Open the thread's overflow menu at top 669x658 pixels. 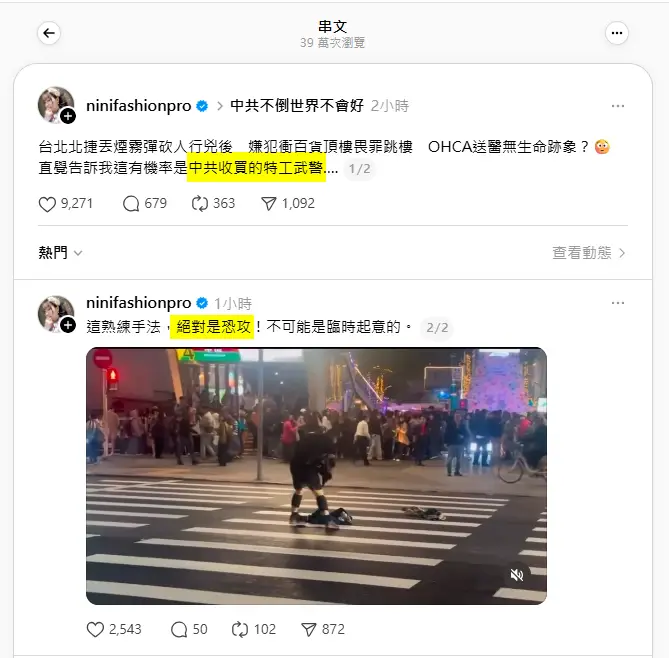(617, 33)
